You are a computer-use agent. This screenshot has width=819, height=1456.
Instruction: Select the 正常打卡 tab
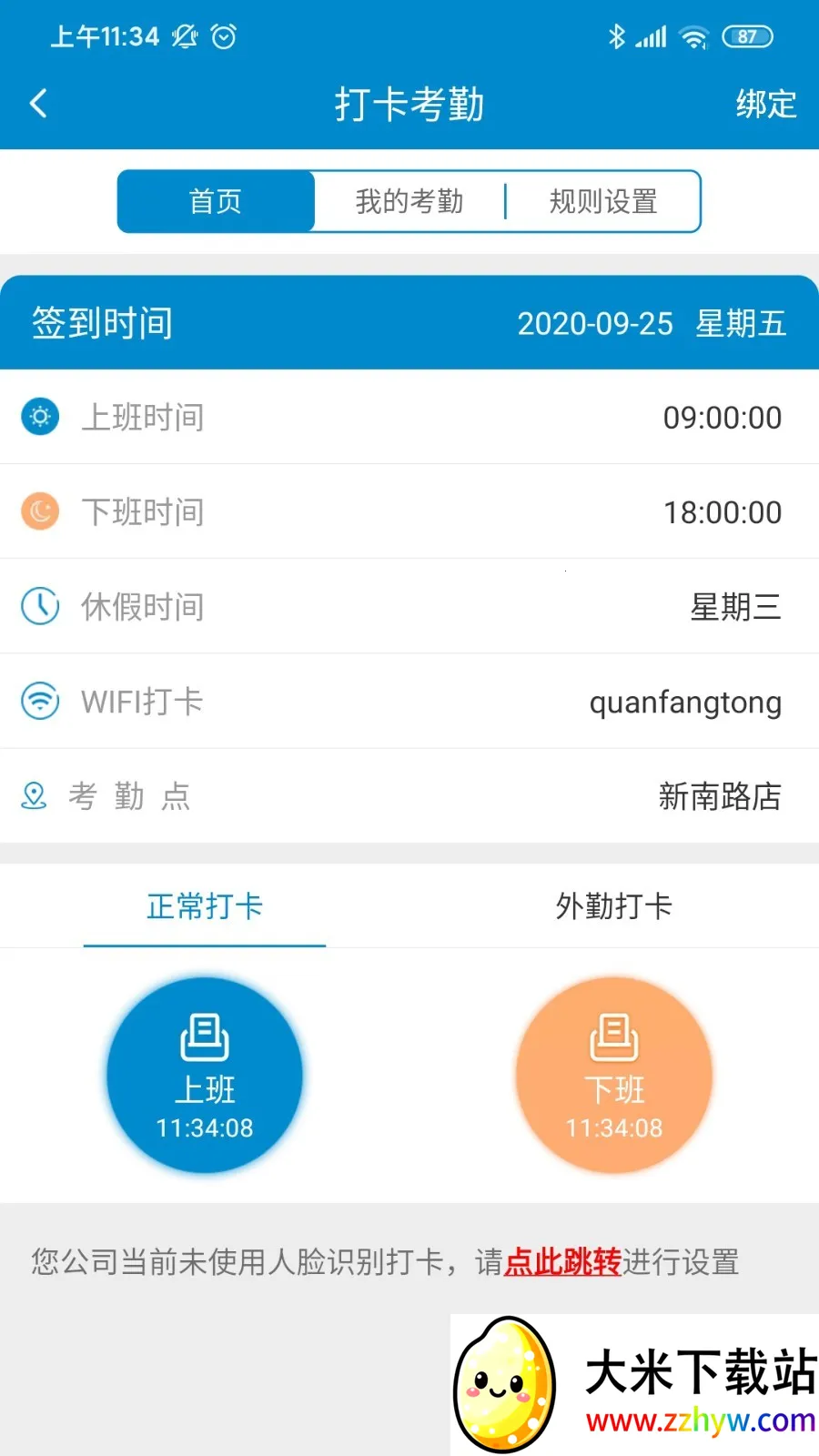[205, 906]
